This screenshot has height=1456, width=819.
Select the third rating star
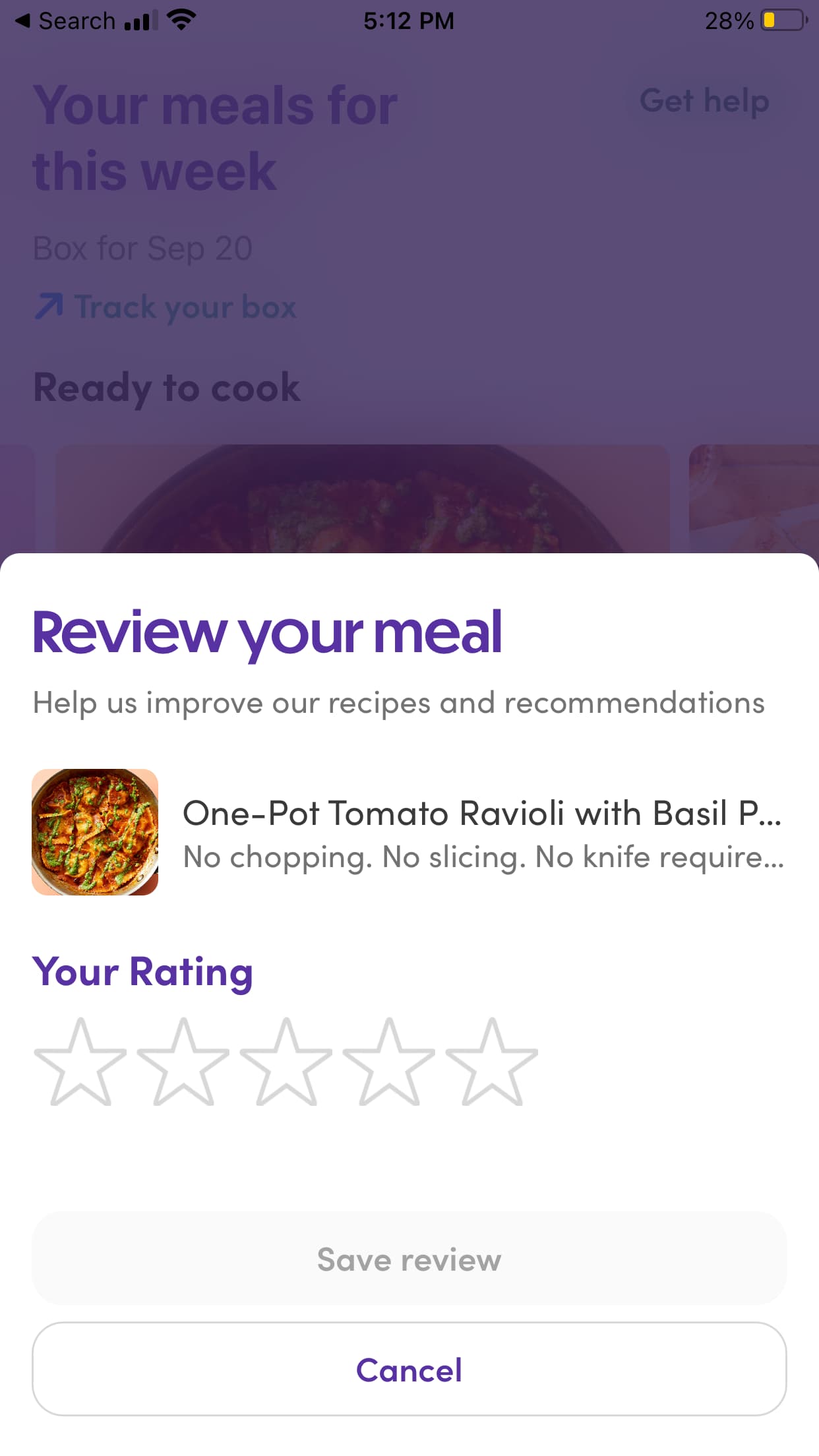pyautogui.click(x=286, y=1062)
